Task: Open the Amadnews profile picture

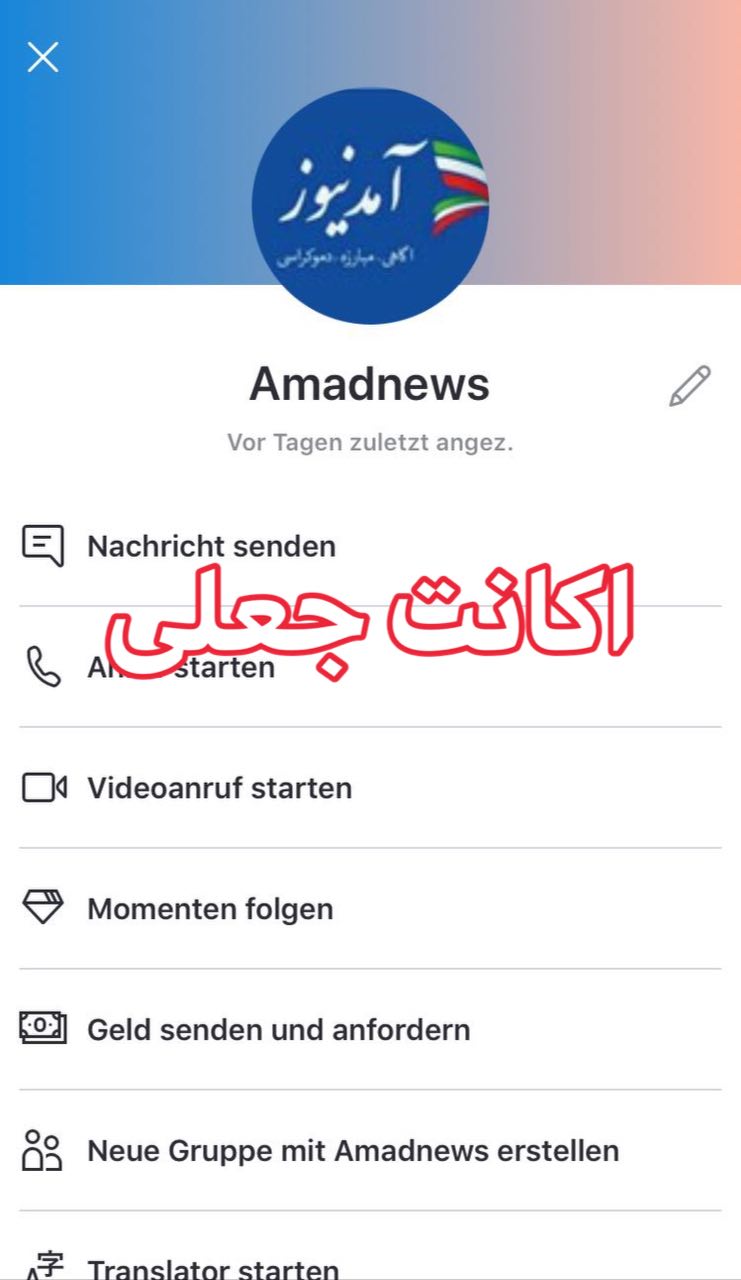Action: (x=370, y=205)
